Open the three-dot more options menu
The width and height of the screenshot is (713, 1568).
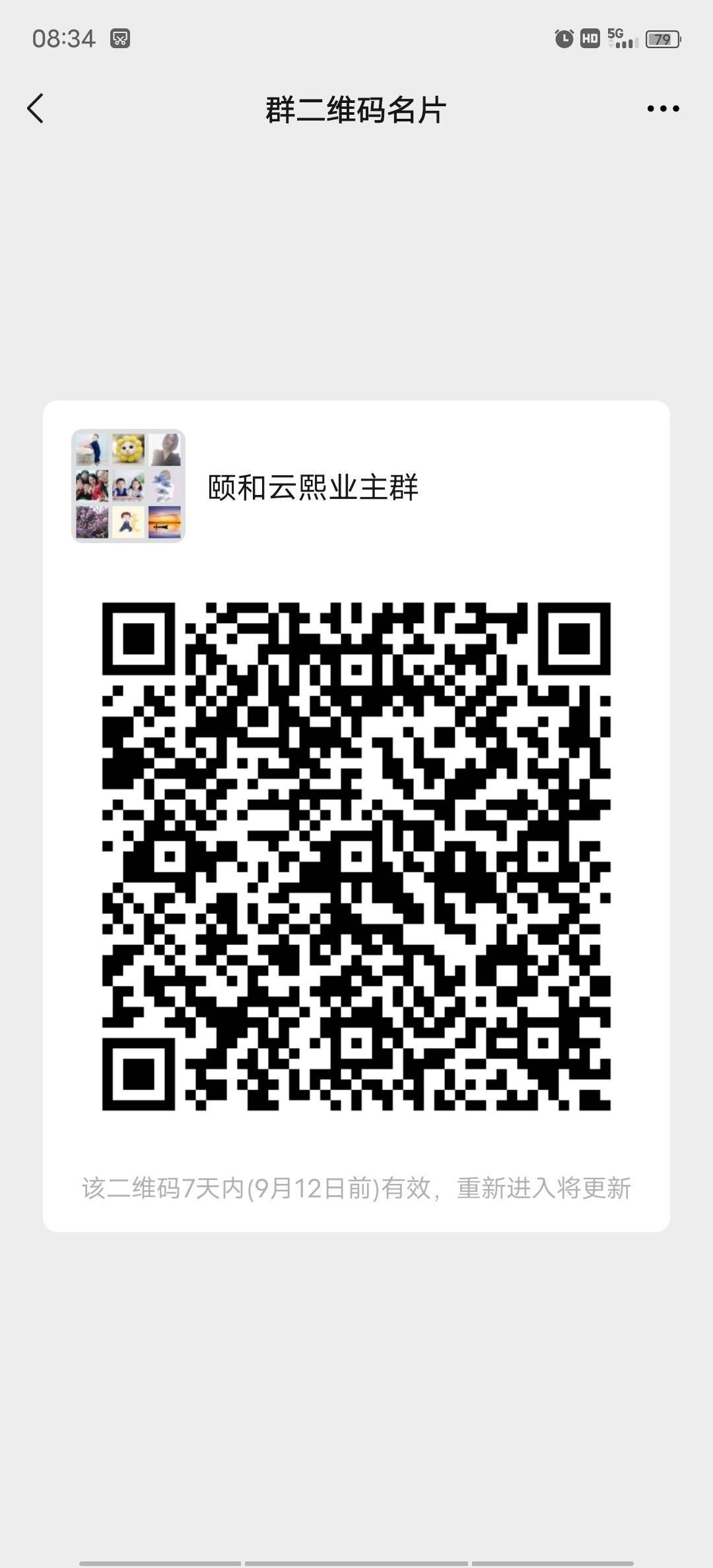click(x=663, y=109)
